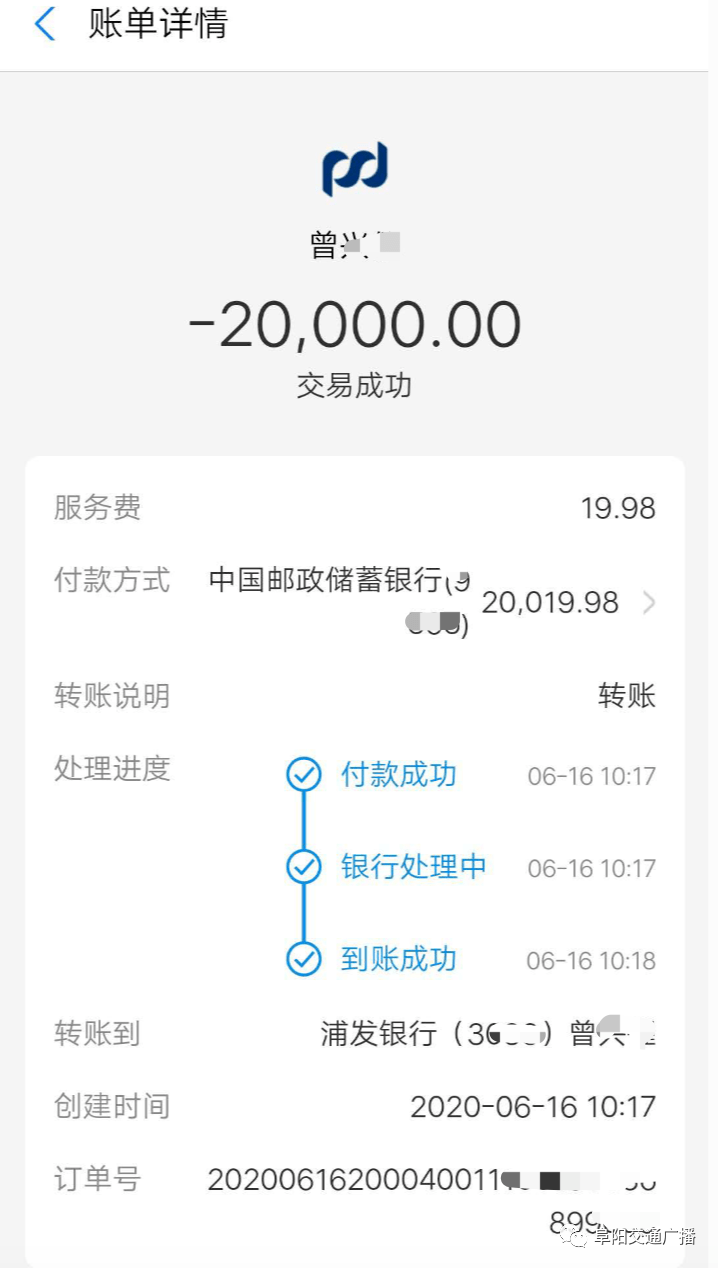The width and height of the screenshot is (718, 1268).
Task: Open the 付款方式 payment method details
Action: coord(648,602)
